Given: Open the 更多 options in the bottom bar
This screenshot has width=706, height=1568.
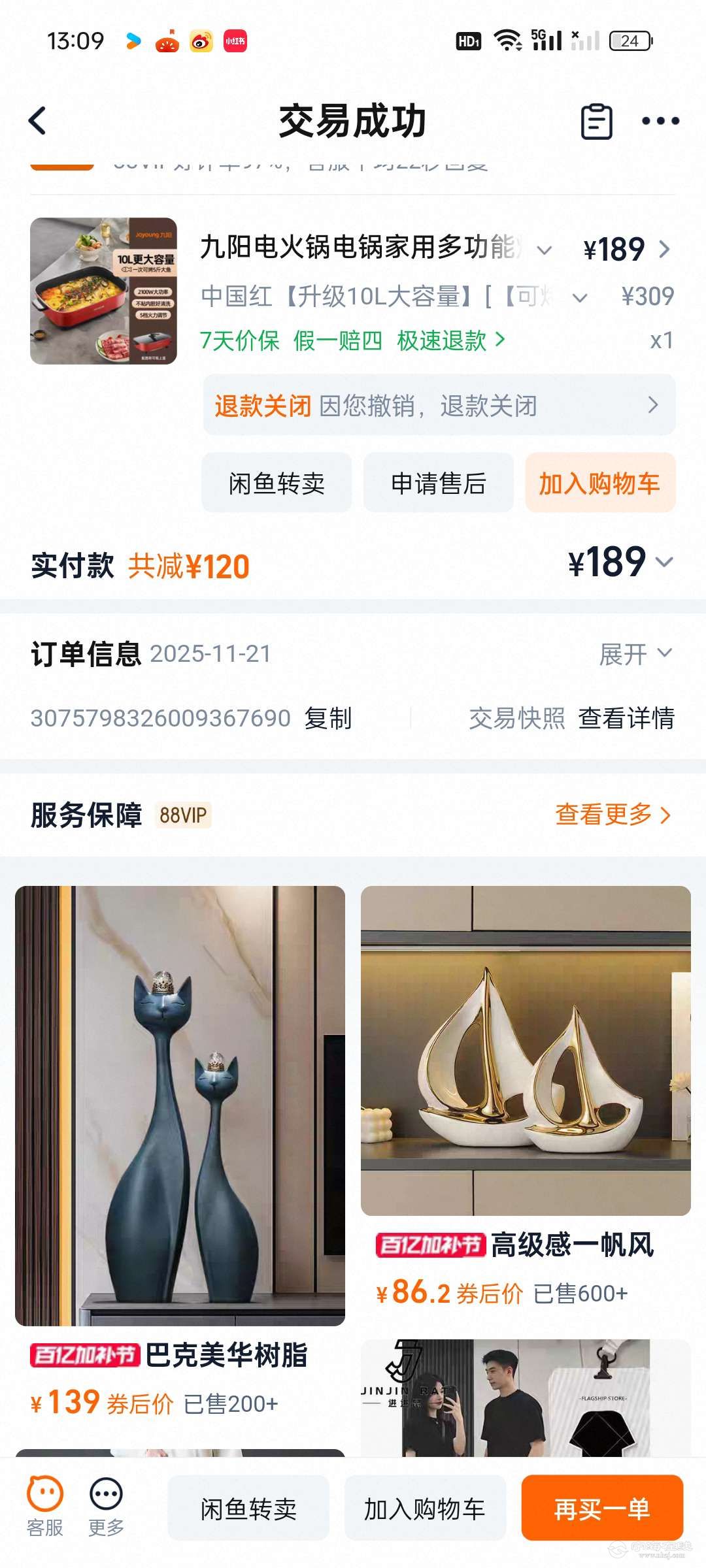Looking at the screenshot, I should (x=106, y=1508).
